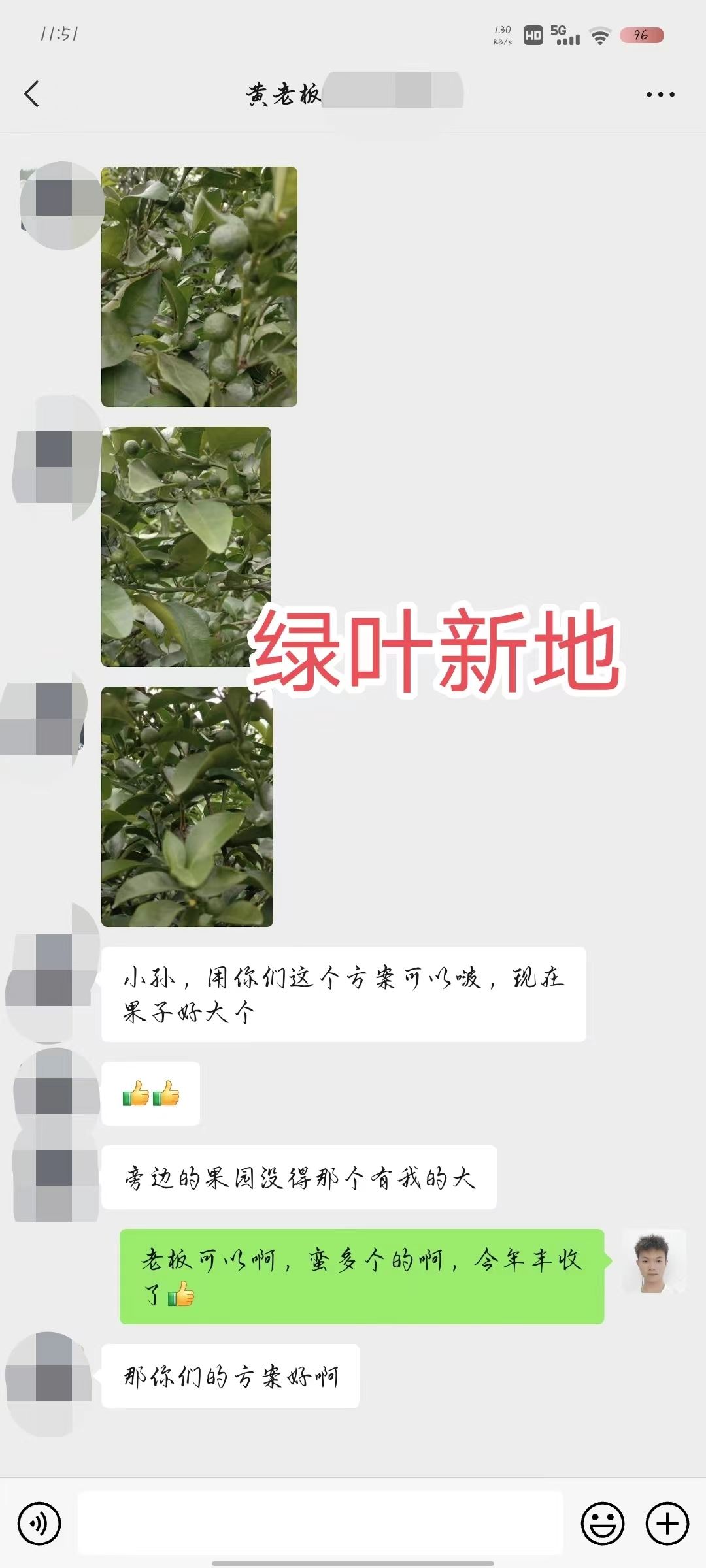View the second fruit tree photo
Viewport: 706px width, 1568px height.
click(186, 546)
